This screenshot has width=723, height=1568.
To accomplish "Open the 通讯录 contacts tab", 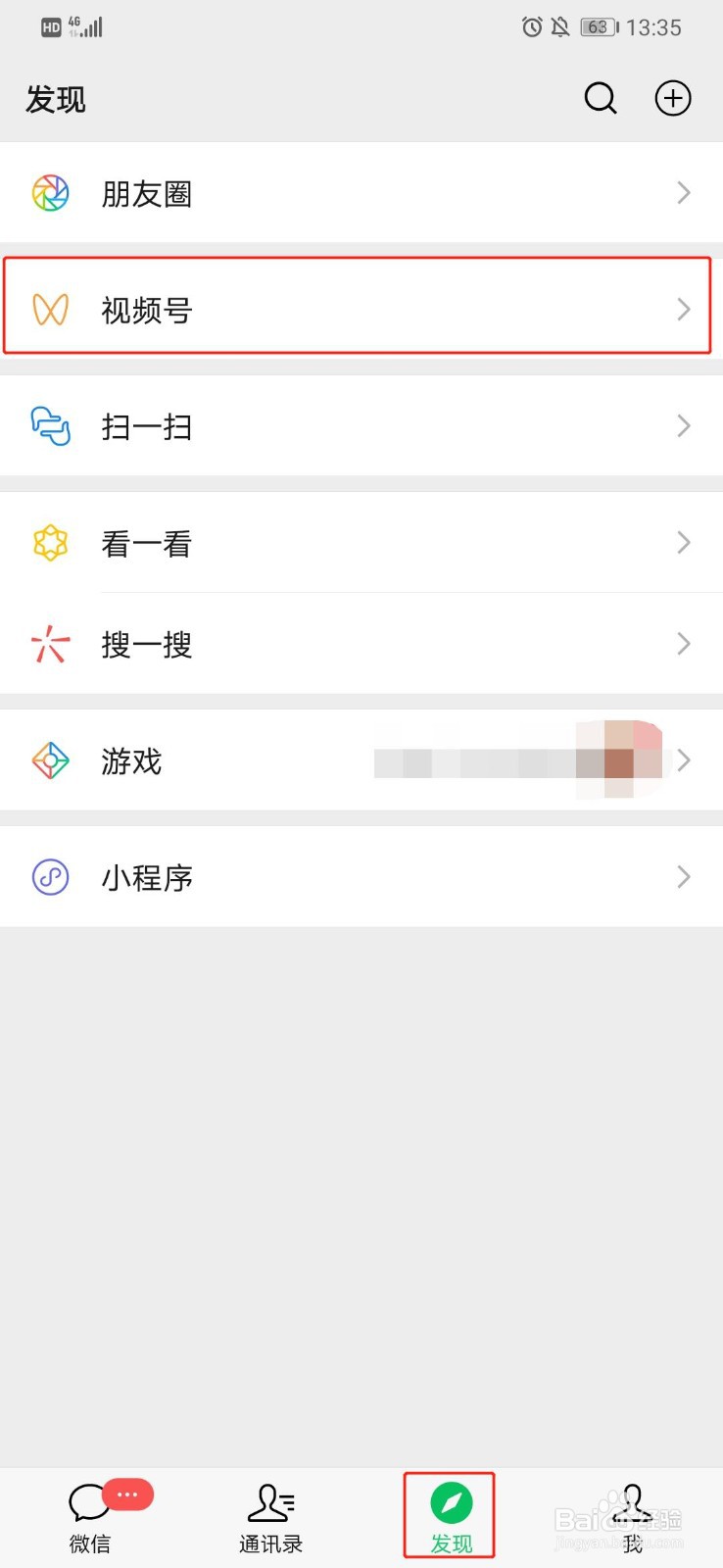I will pyautogui.click(x=271, y=1514).
